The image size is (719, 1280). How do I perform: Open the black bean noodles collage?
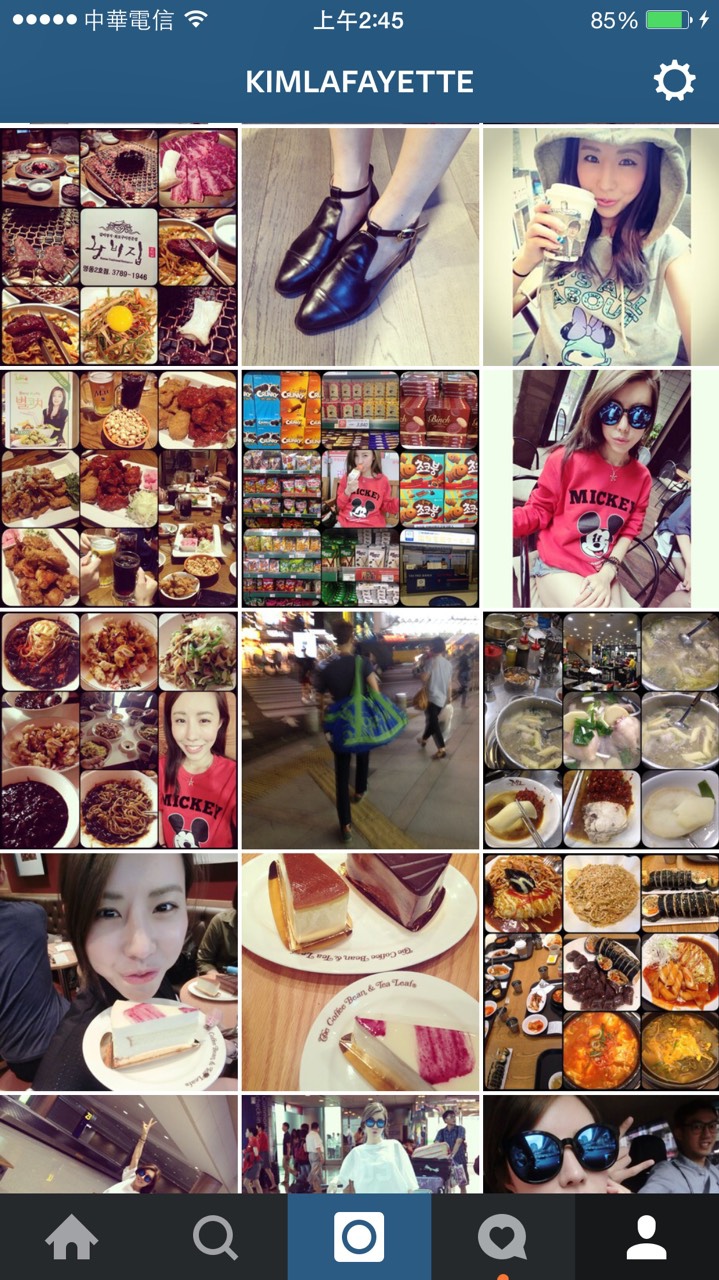[x=119, y=730]
